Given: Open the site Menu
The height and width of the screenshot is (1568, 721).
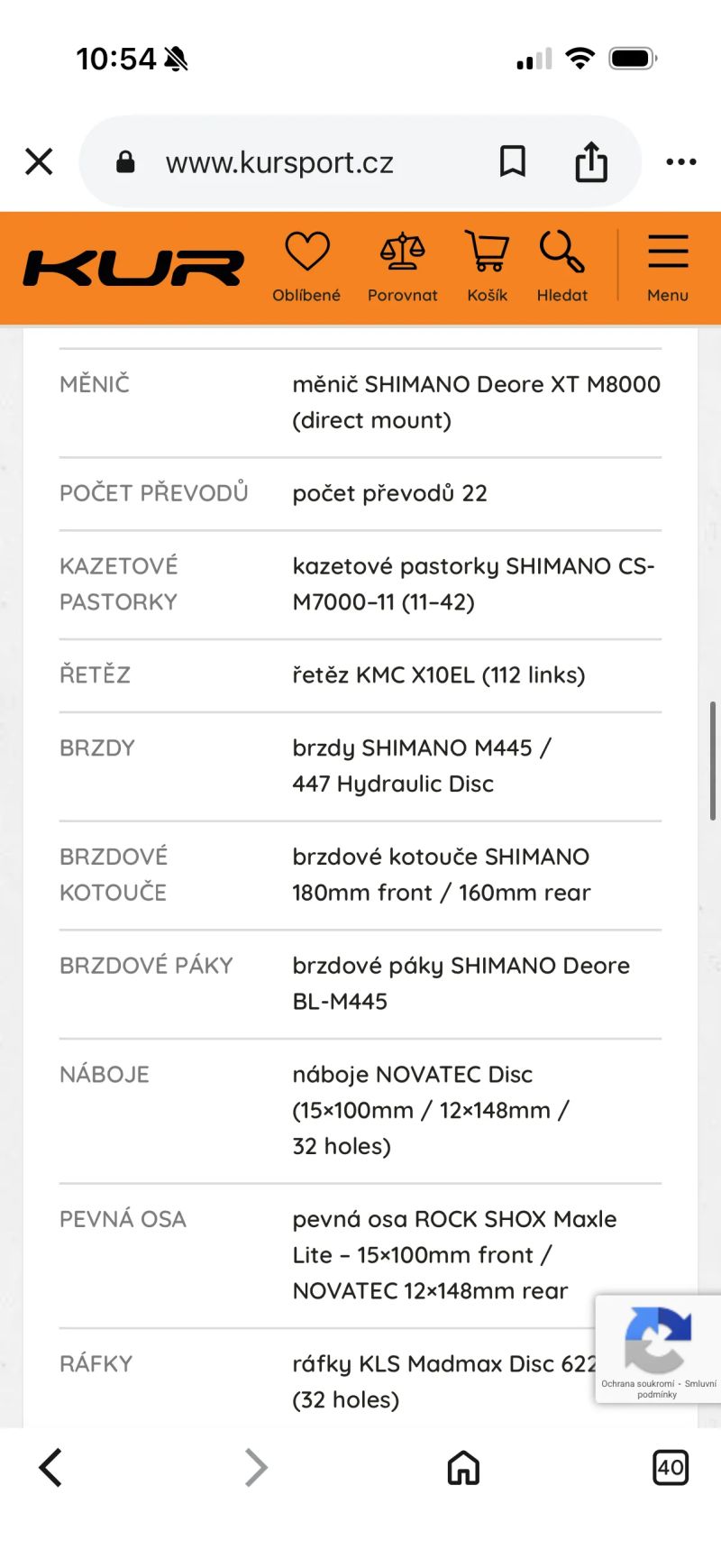Looking at the screenshot, I should [667, 268].
